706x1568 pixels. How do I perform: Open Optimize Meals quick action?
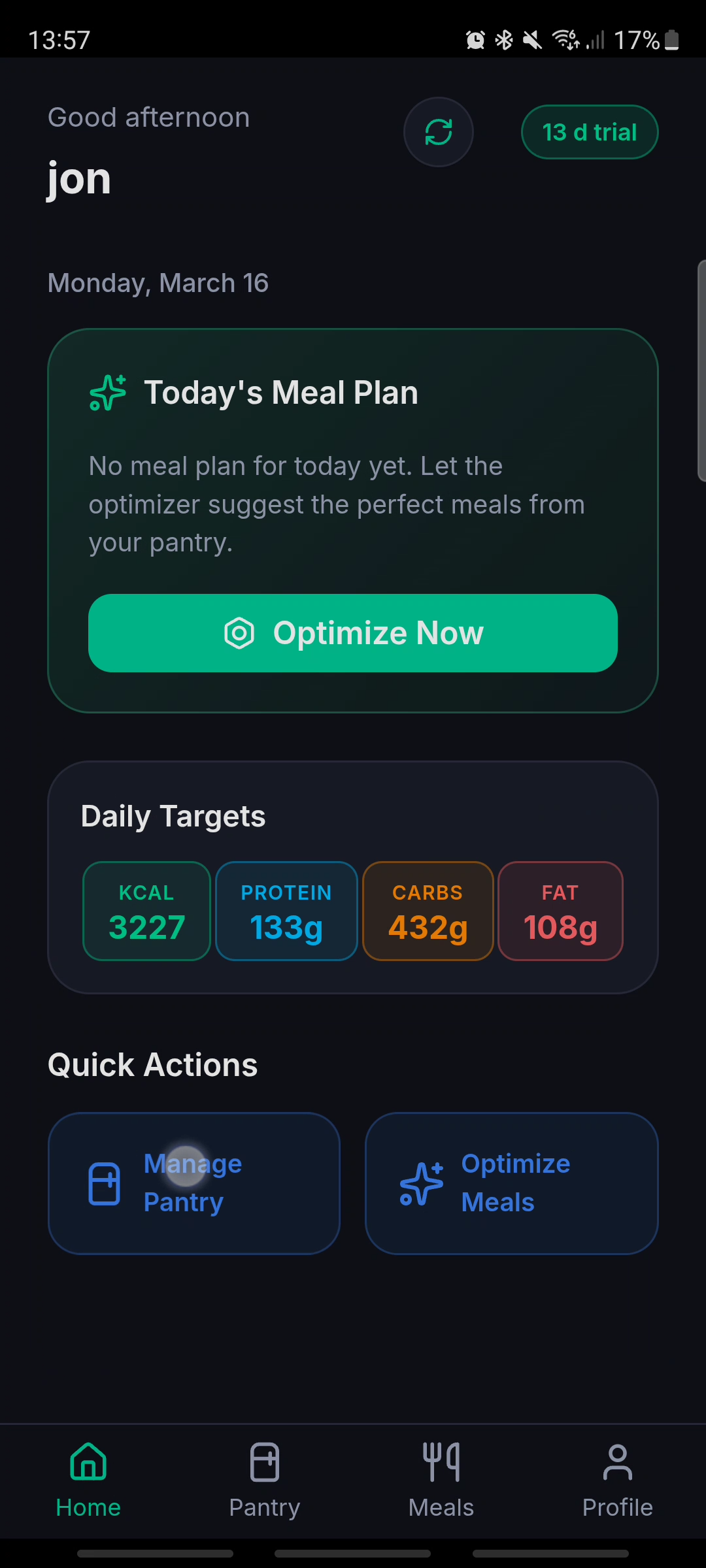pos(511,1183)
